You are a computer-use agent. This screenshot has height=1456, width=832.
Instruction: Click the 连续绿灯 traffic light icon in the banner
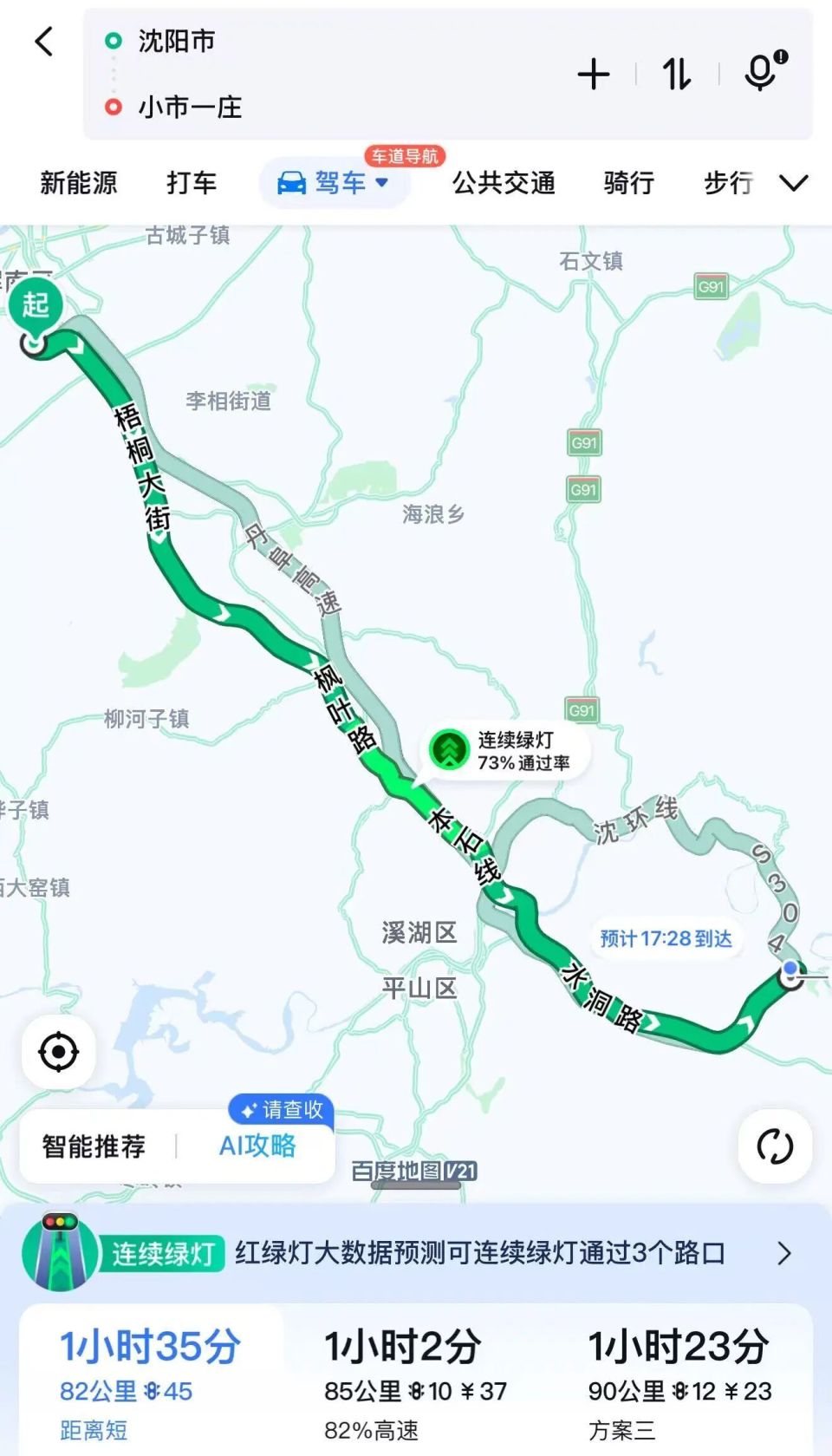[x=59, y=1250]
